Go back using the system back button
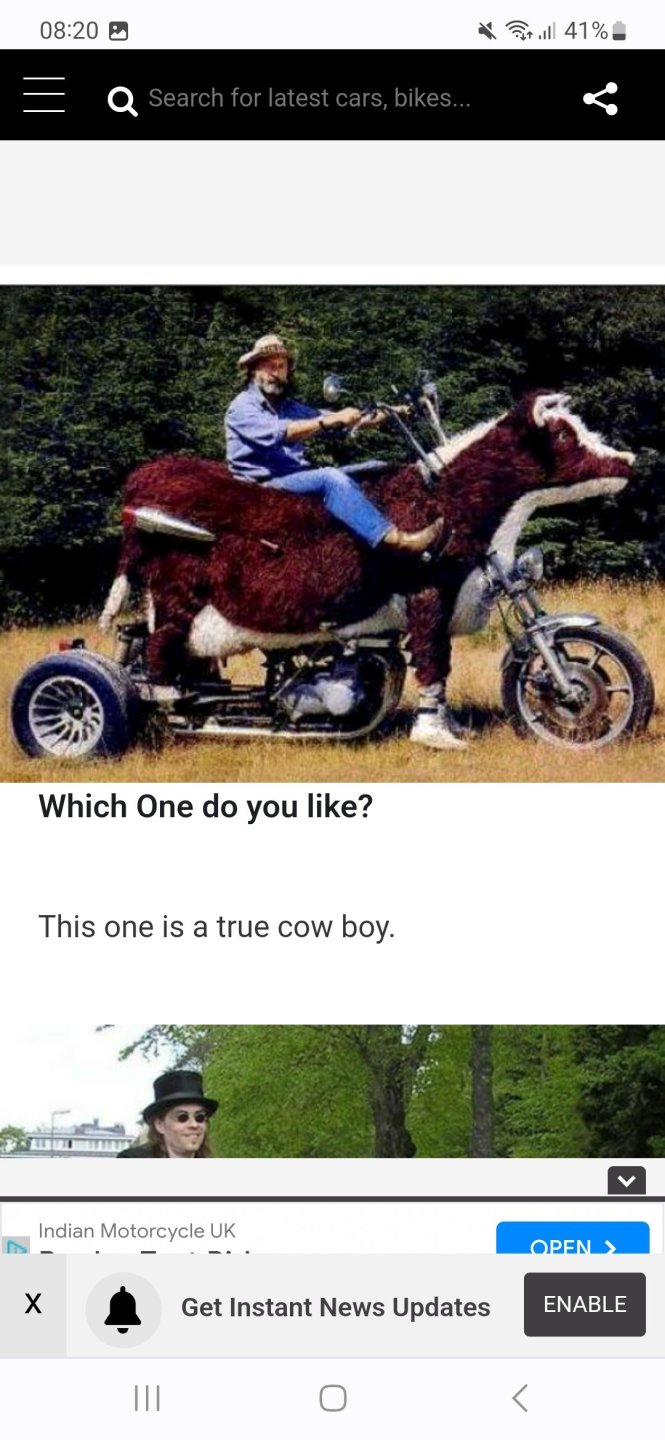This screenshot has height=1440, width=665. 519,1397
